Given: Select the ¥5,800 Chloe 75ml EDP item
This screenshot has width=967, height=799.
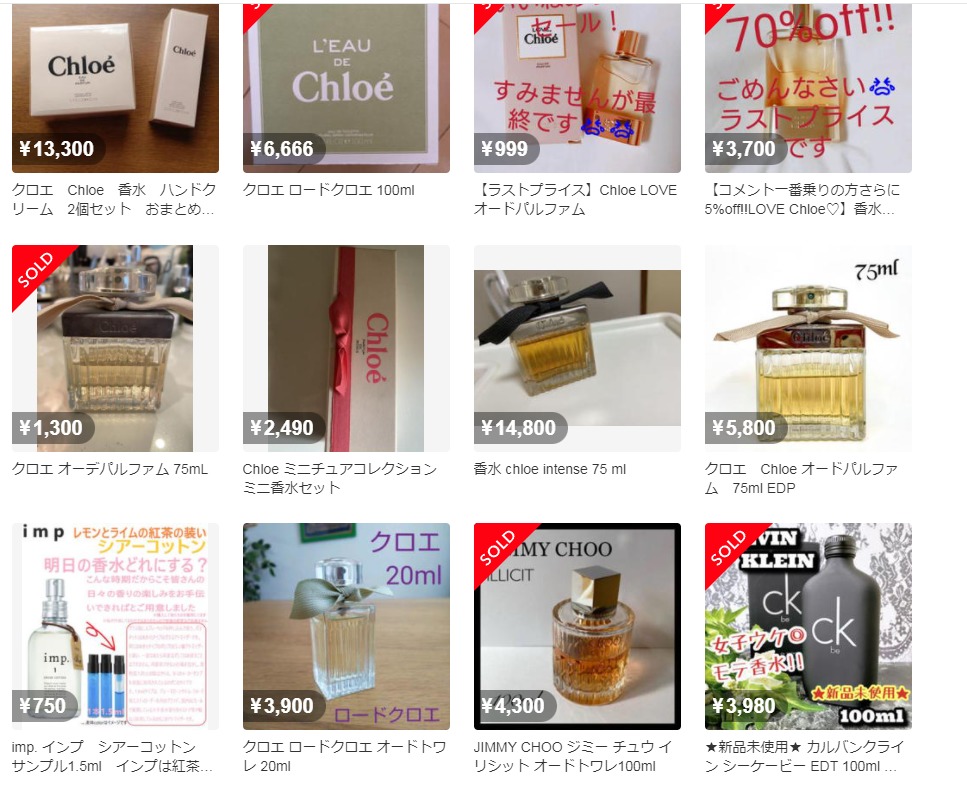Looking at the screenshot, I should 808,348.
